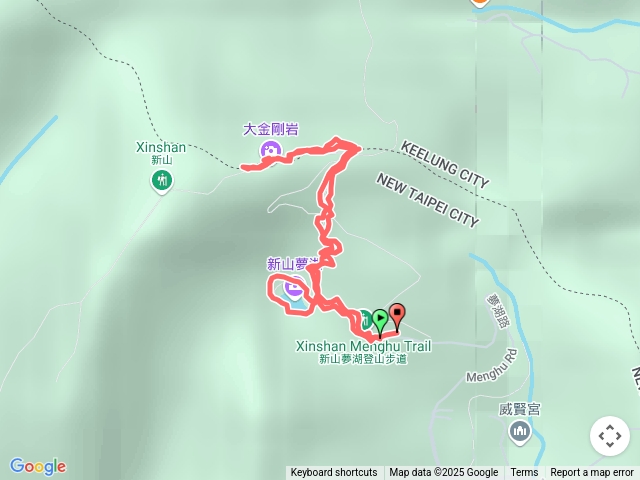
Task: Tap Report a map error
Action: [x=592, y=473]
